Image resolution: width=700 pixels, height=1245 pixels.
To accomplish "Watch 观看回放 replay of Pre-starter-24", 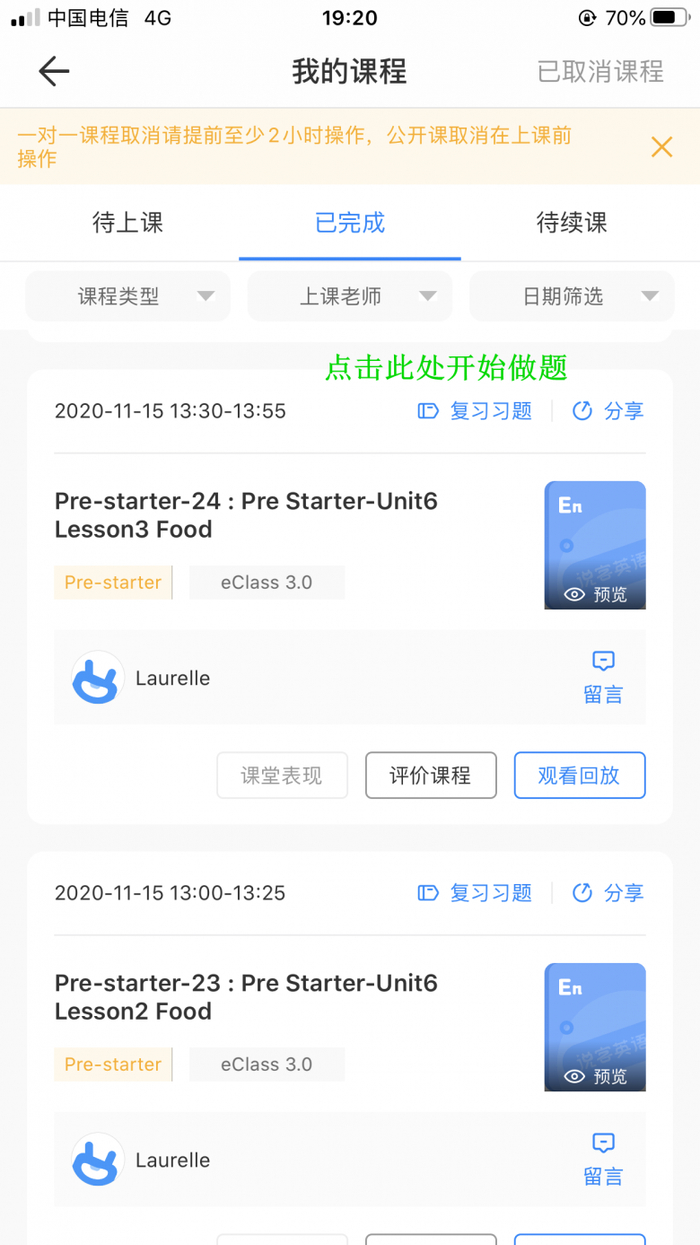I will click(579, 775).
